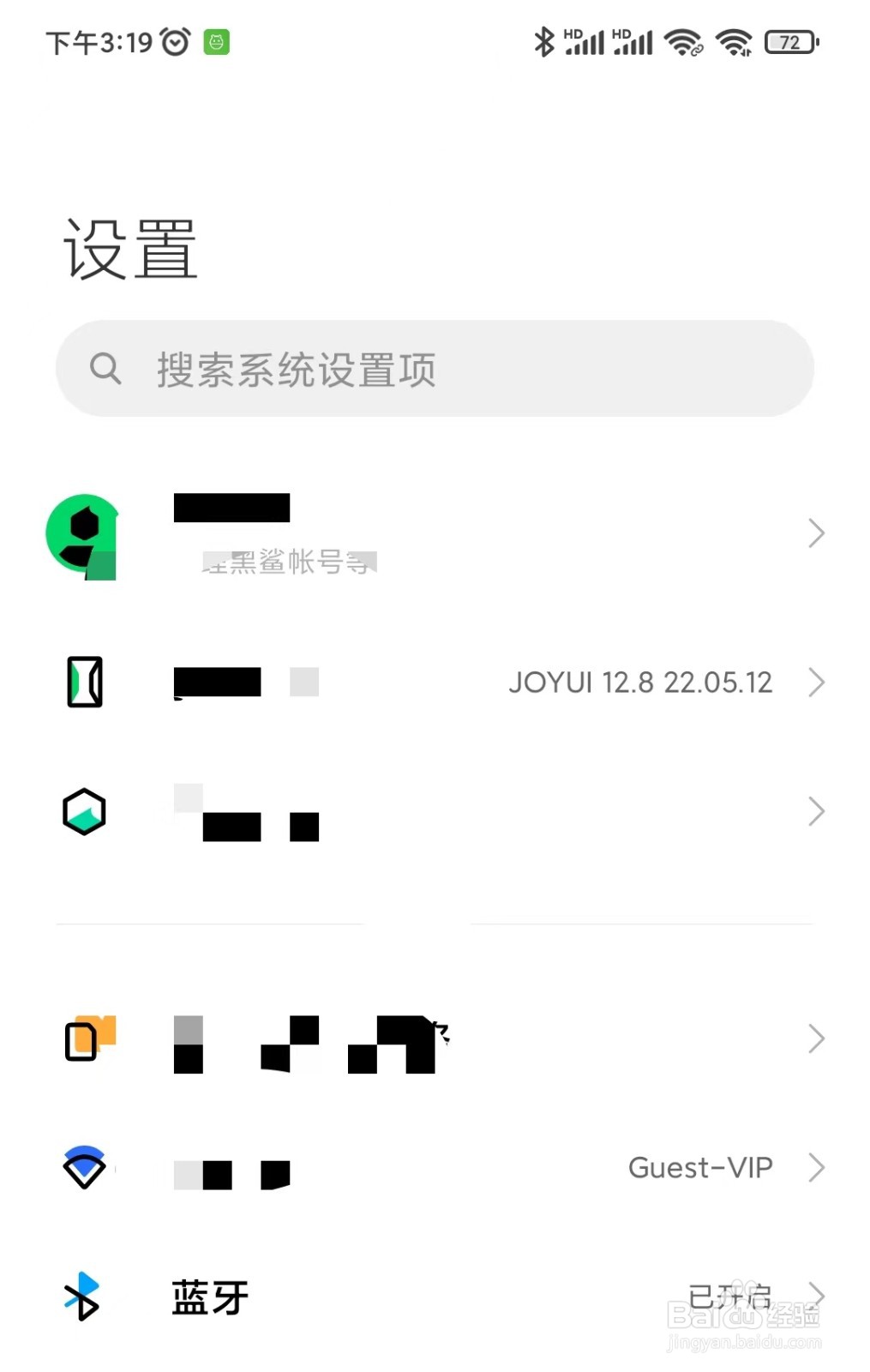
Task: Tap the blue WLAN icon
Action: (83, 1167)
